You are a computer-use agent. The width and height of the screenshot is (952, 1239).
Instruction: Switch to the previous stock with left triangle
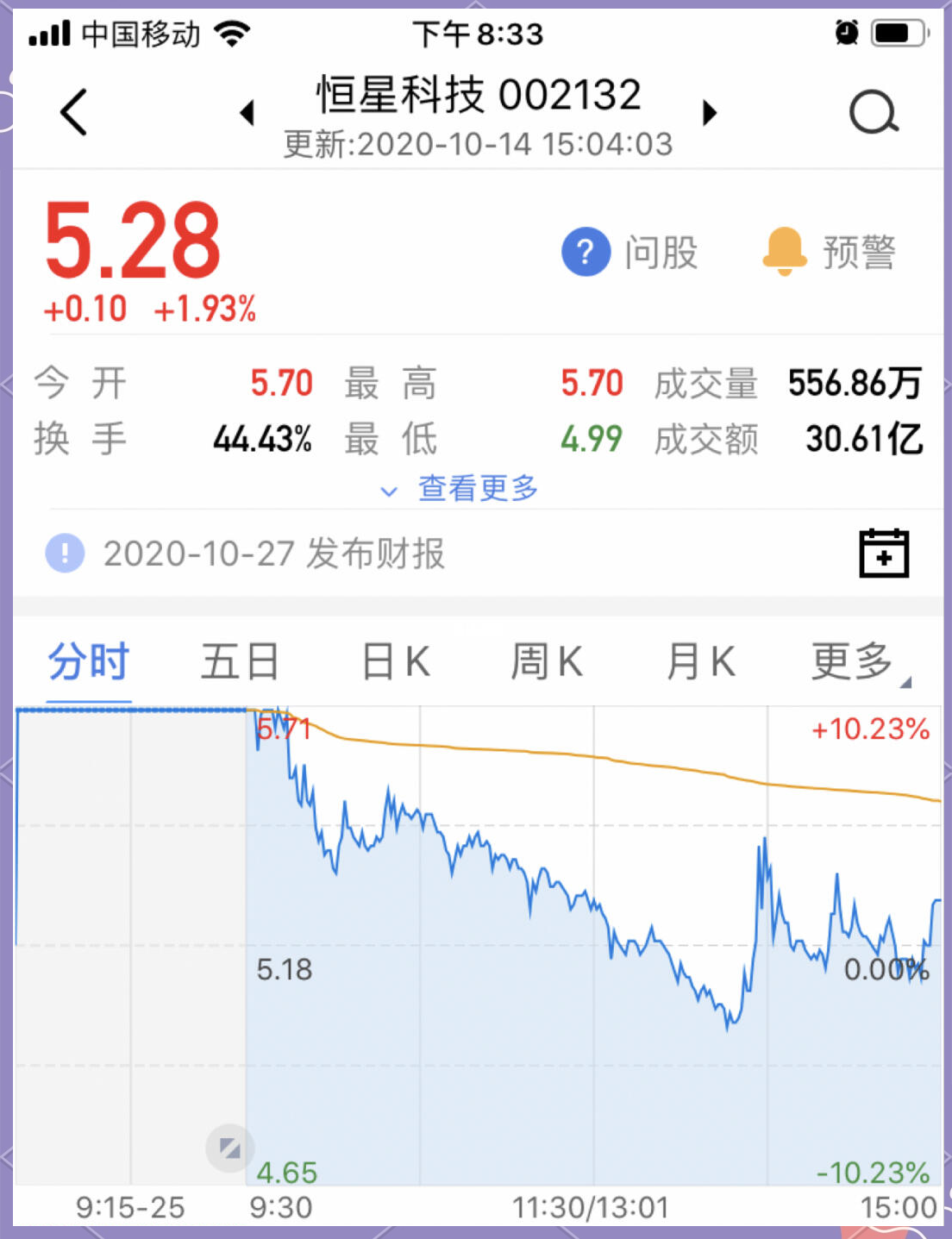[247, 113]
